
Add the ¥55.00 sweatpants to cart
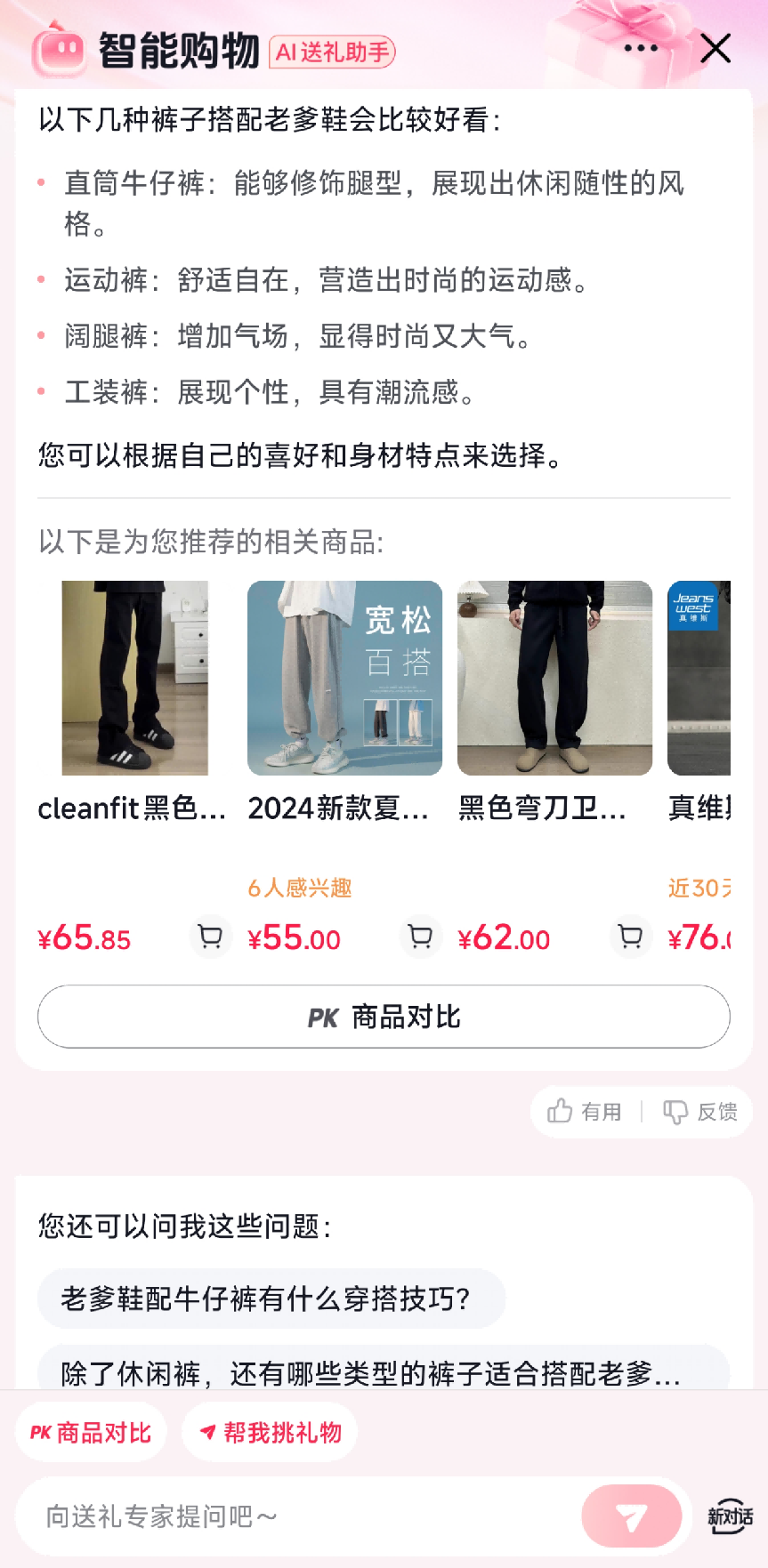(x=420, y=937)
